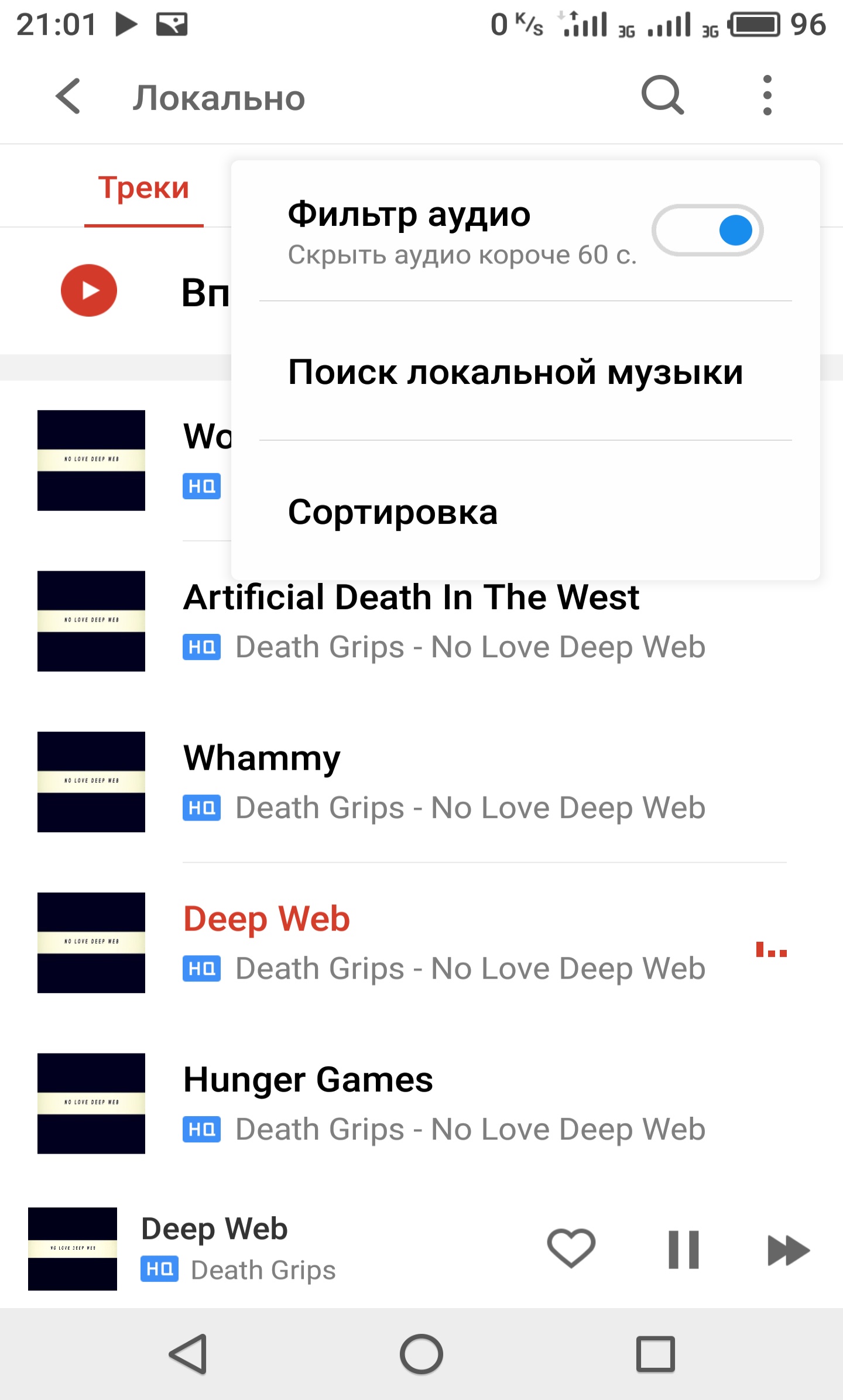Go back from the Локально screen

click(68, 97)
